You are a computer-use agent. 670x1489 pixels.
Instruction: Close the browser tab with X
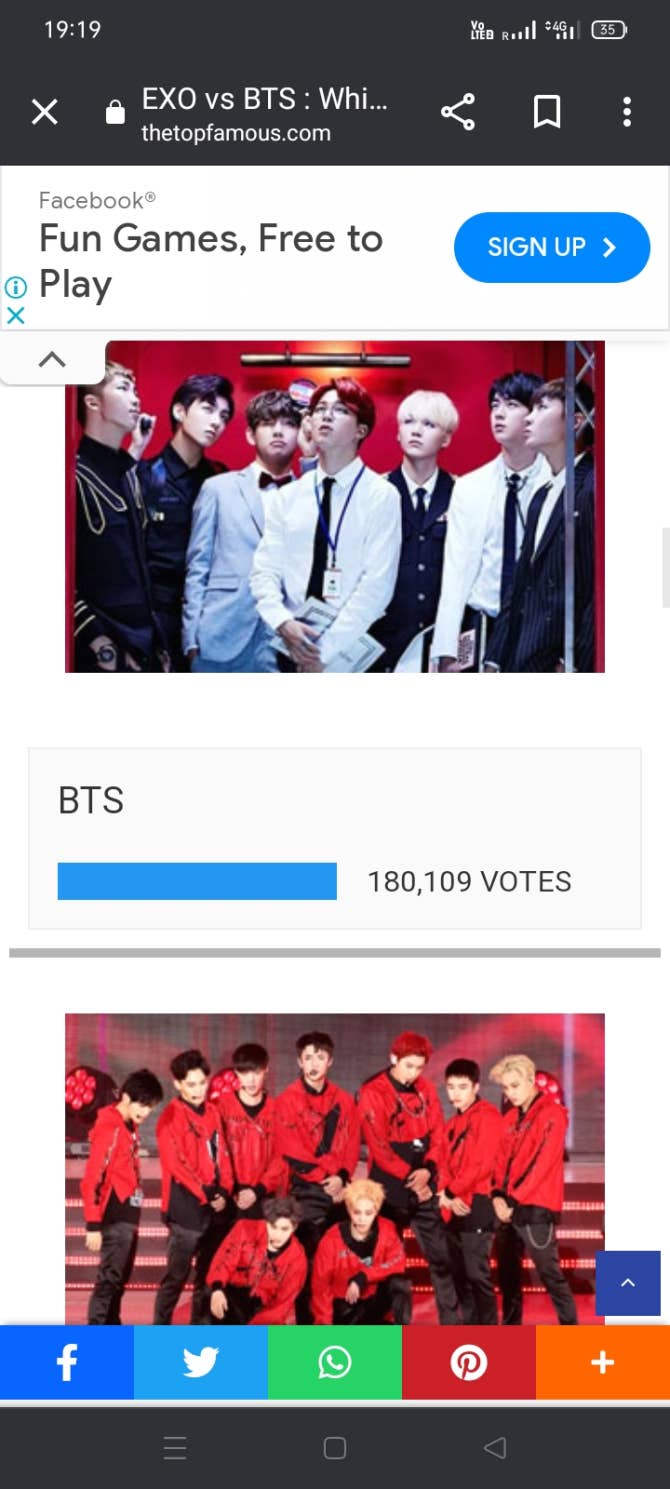tap(45, 112)
